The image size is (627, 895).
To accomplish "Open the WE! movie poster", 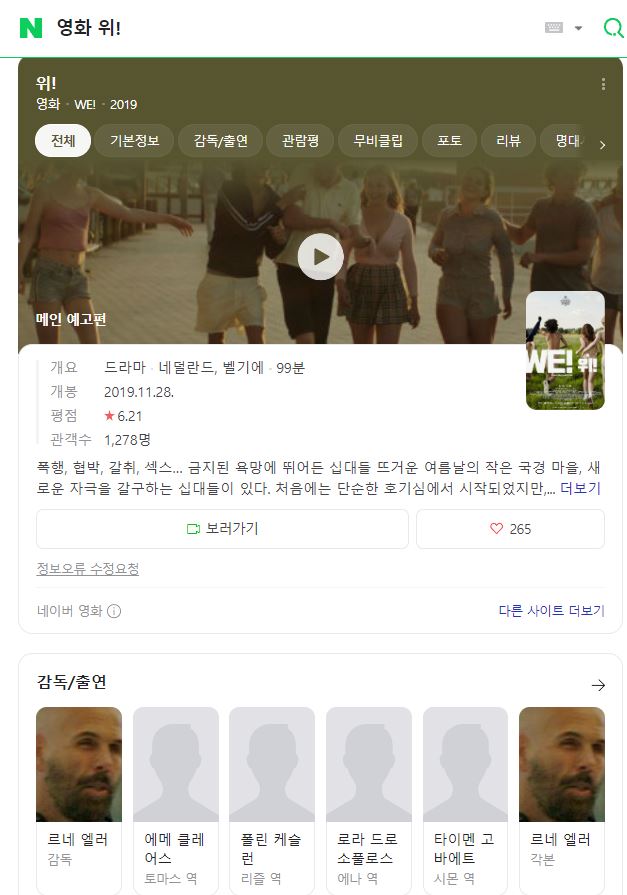I will (565, 350).
